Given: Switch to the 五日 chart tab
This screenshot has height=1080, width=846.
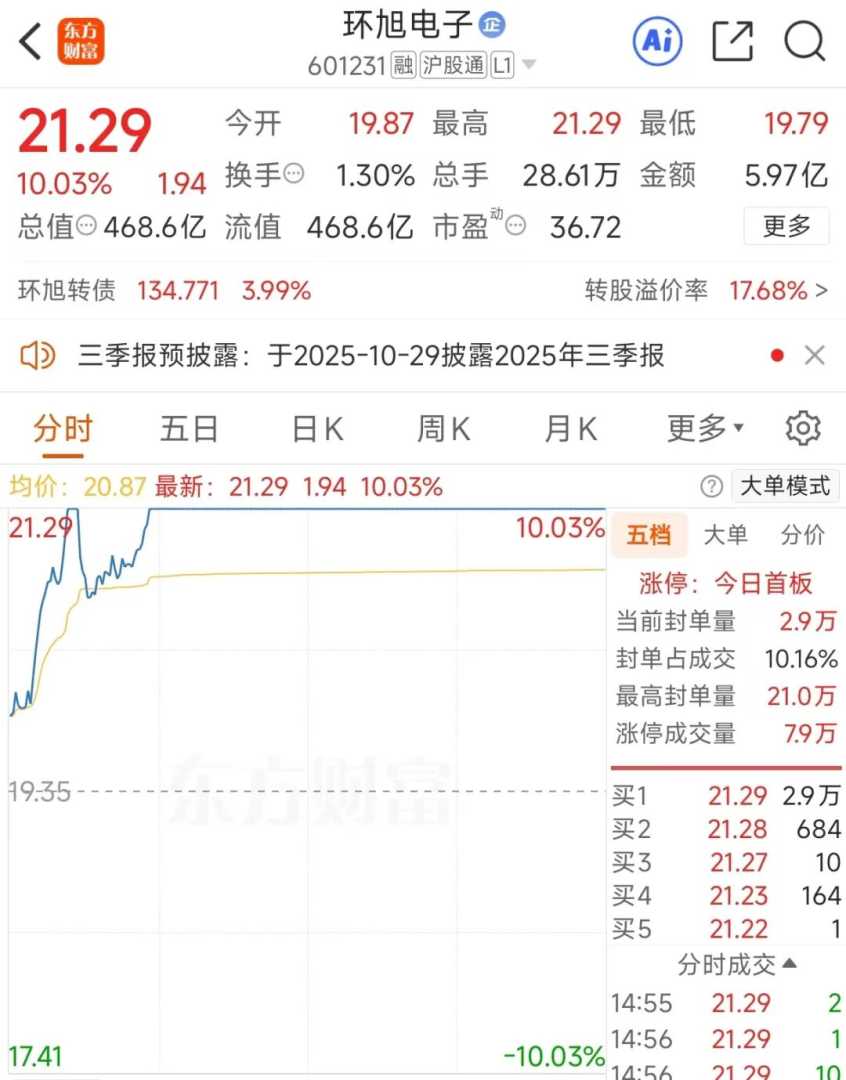Looking at the screenshot, I should coord(189,429).
